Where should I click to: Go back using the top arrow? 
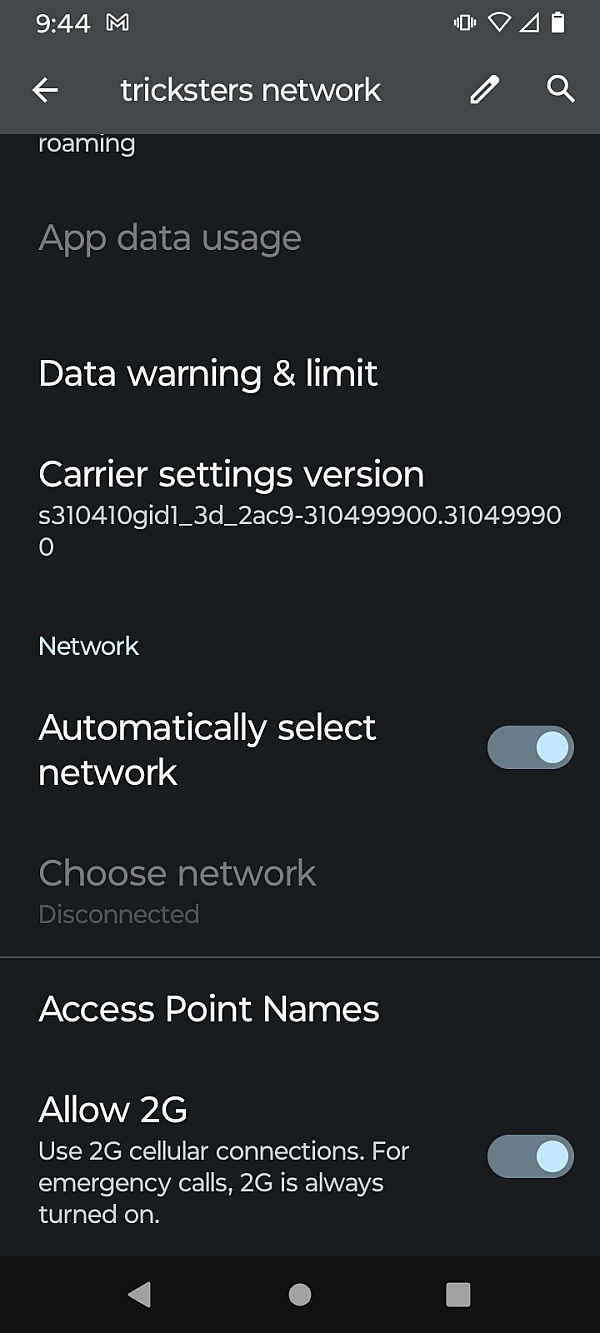click(x=45, y=90)
